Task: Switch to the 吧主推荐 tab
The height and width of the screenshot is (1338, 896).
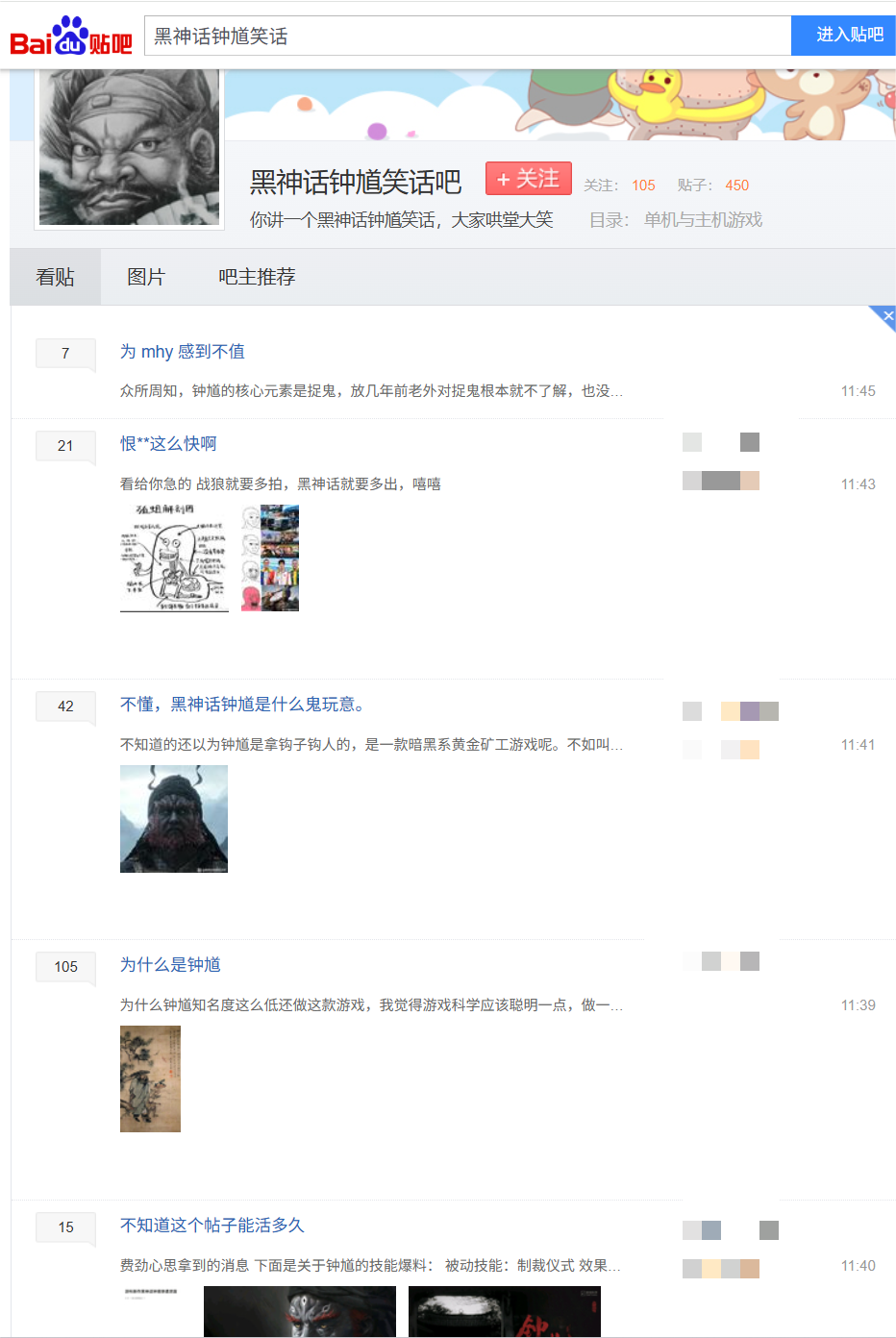Action: point(257,277)
